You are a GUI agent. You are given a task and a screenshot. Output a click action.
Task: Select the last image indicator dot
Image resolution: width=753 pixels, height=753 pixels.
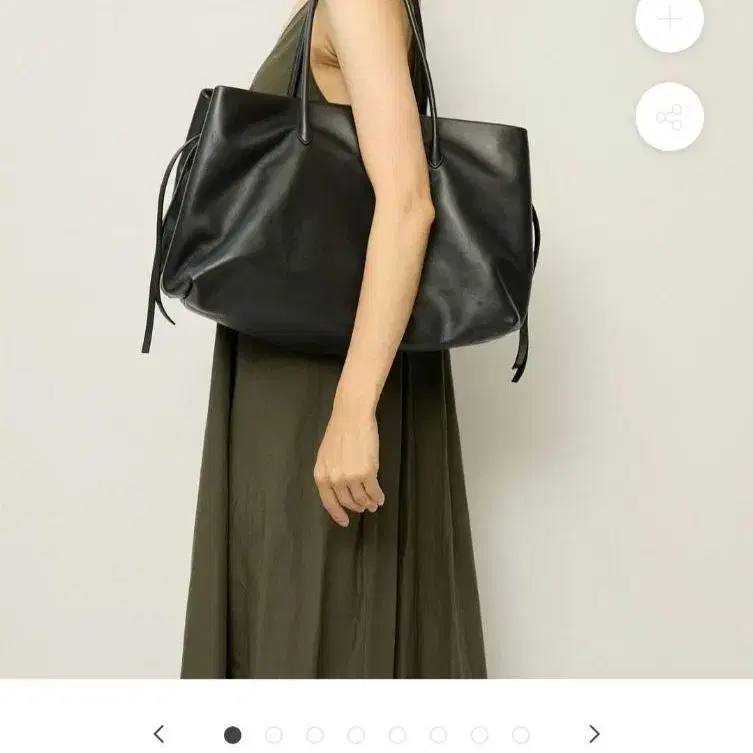click(x=521, y=735)
